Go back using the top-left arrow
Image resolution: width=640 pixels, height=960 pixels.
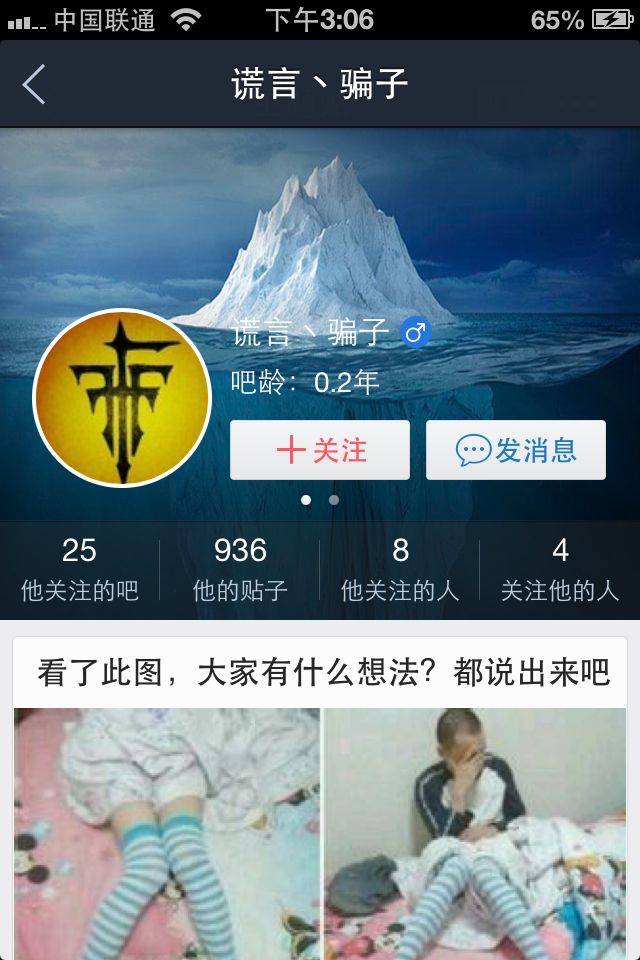coord(34,85)
